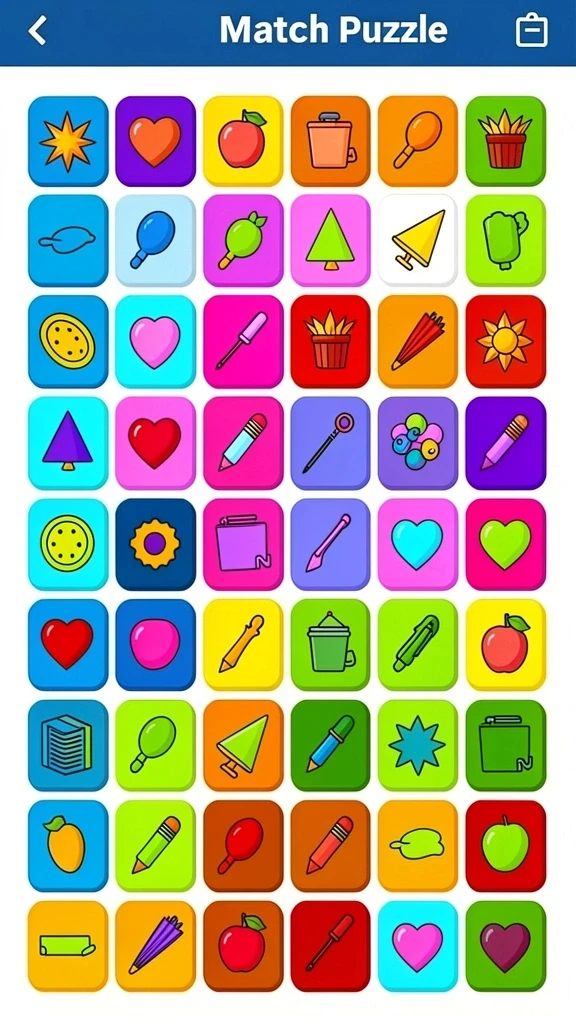Tap the orange gear on dark blue tile
The image size is (576, 1024).
(x=155, y=544)
